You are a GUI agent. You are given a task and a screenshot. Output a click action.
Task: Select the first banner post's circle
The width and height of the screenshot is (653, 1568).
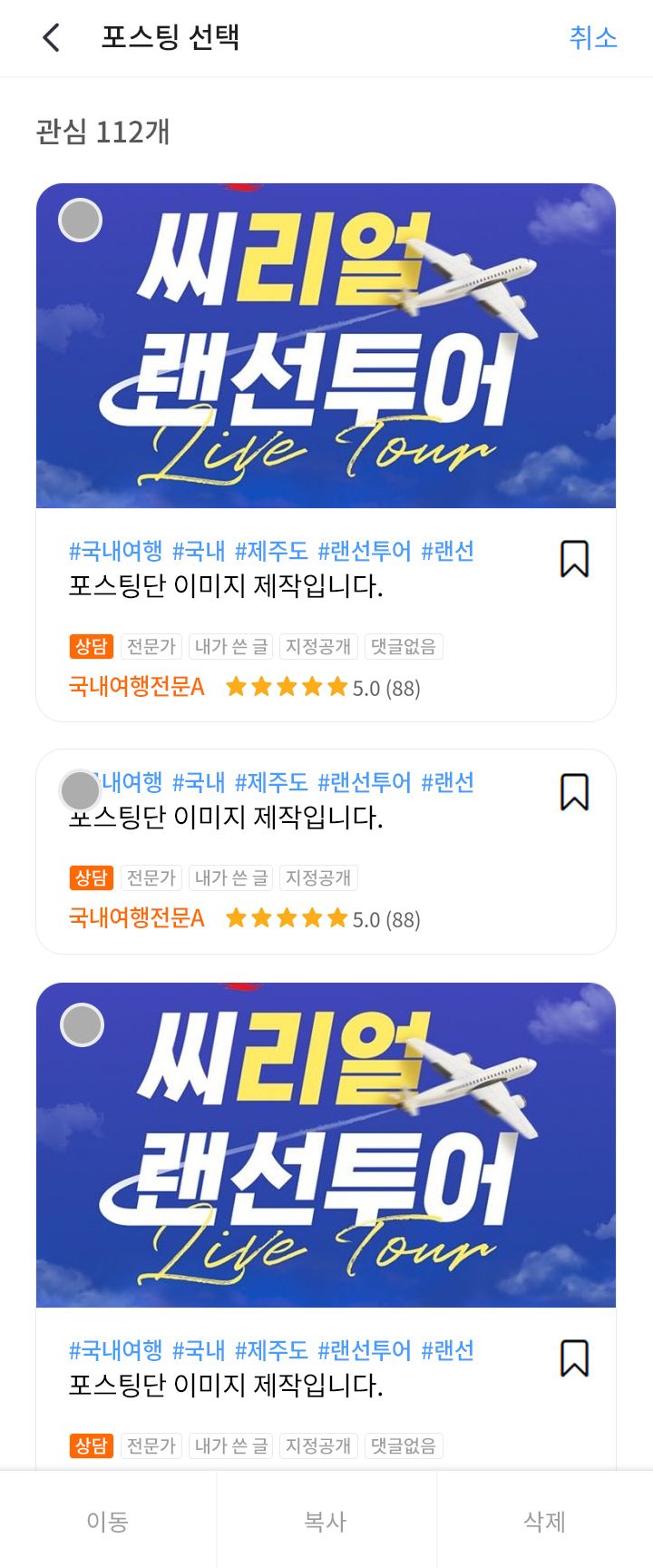click(81, 220)
